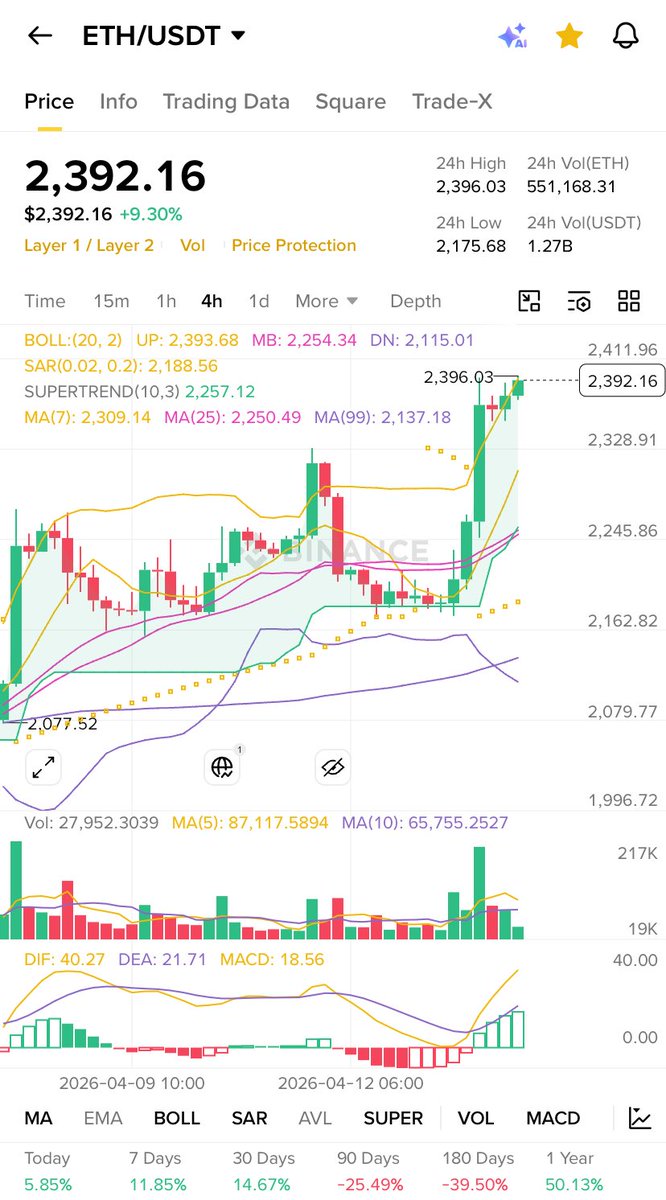Toggle the AVL indicator
The height and width of the screenshot is (1200, 666).
[315, 1118]
